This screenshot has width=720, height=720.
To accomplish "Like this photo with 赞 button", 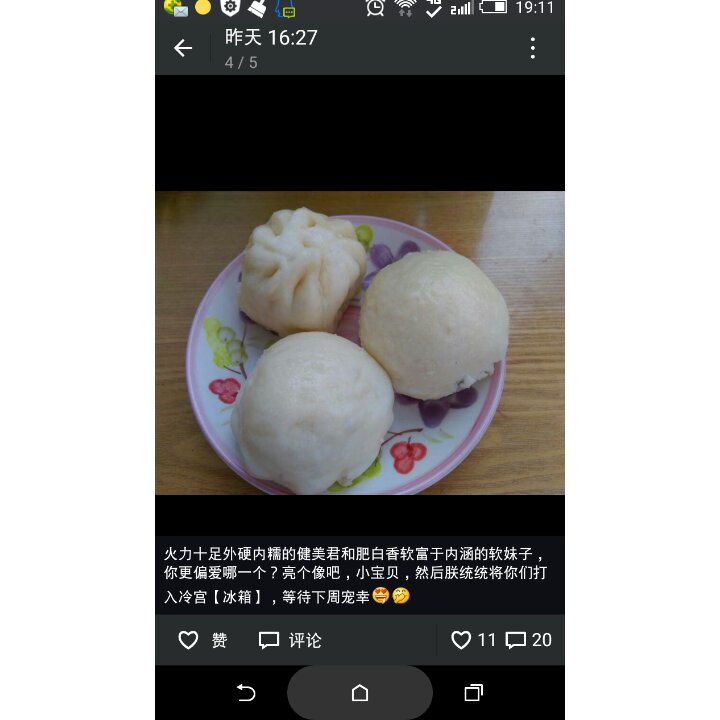I will coord(202,640).
